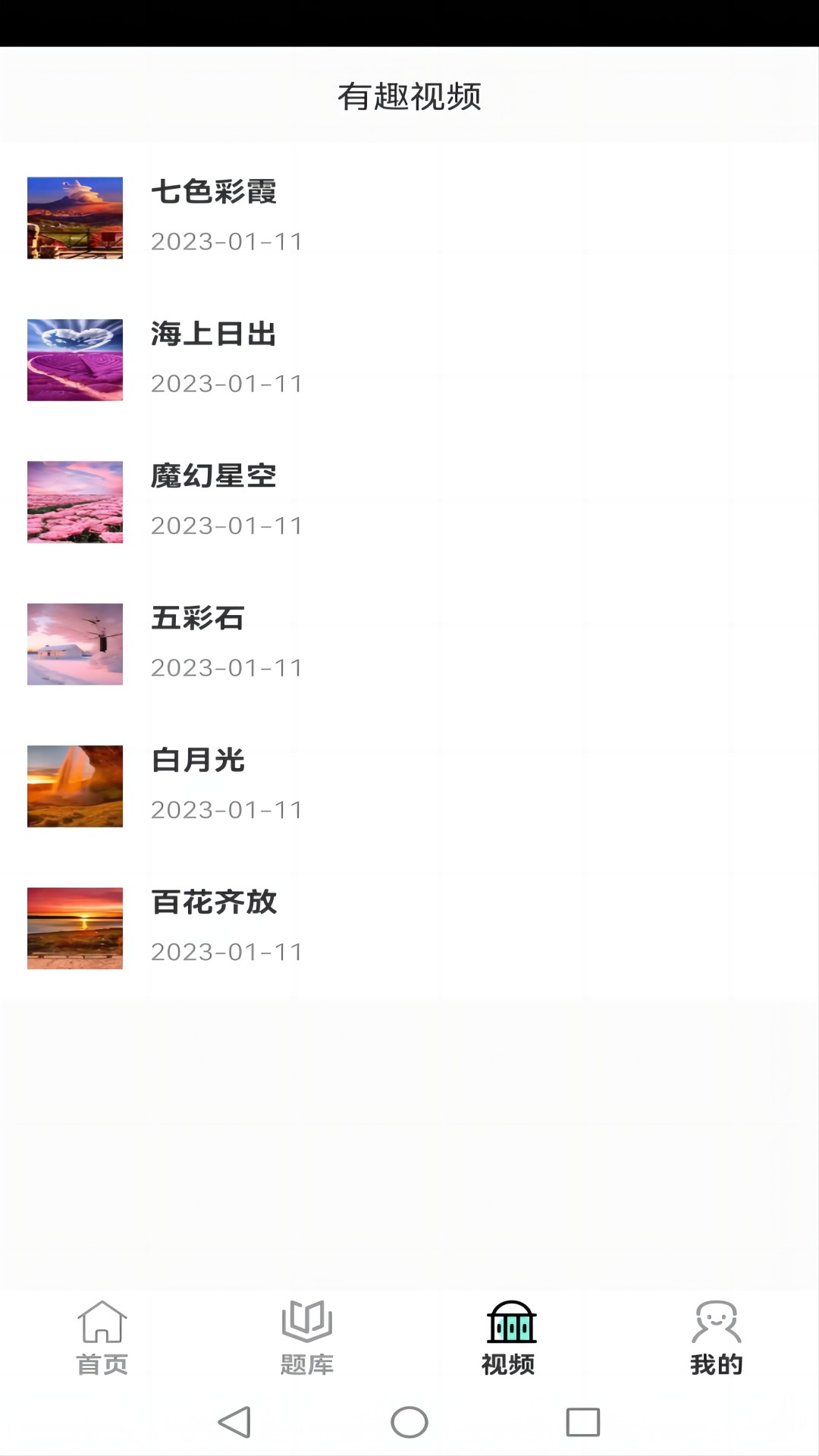Tap the 白月光 video title
This screenshot has width=819, height=1456.
(199, 762)
